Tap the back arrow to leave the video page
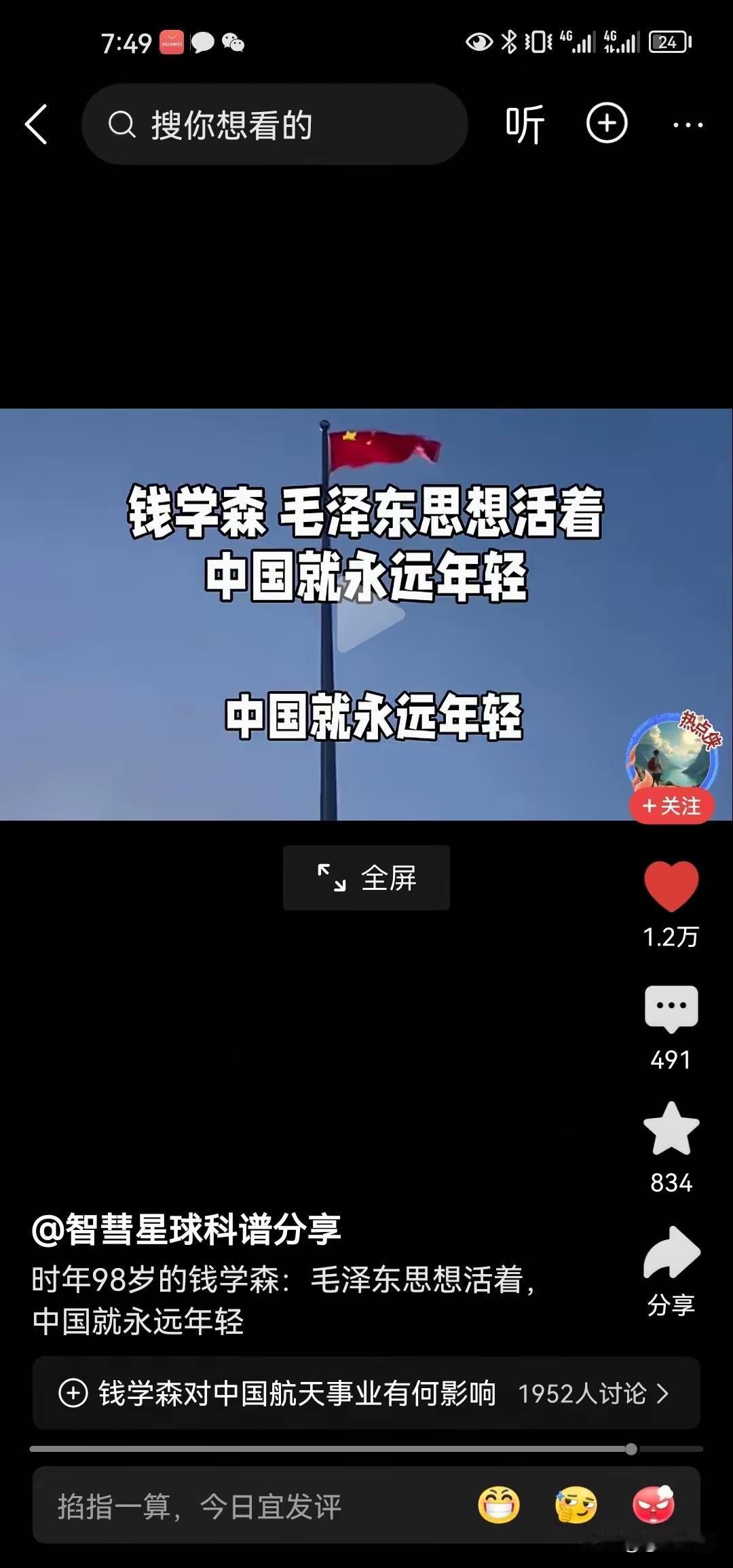 pyautogui.click(x=37, y=124)
